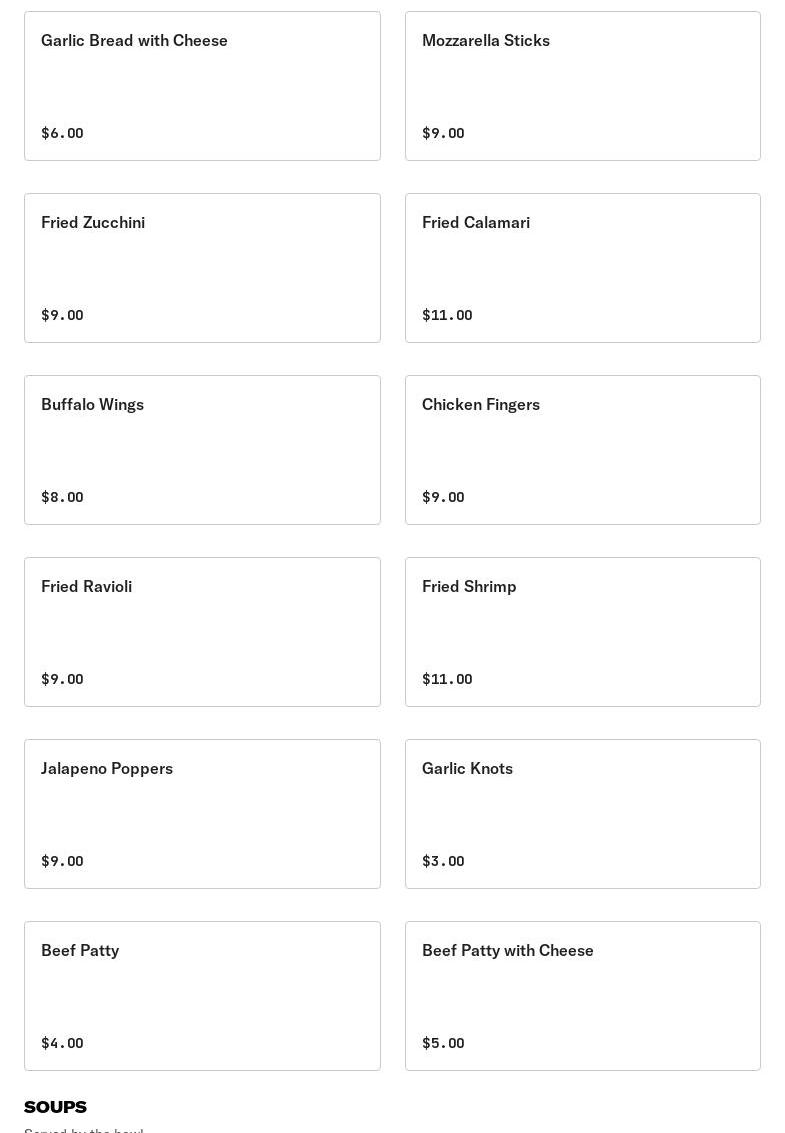Choose the Fried Shrimp card
This screenshot has width=785, height=1133.
582,632
